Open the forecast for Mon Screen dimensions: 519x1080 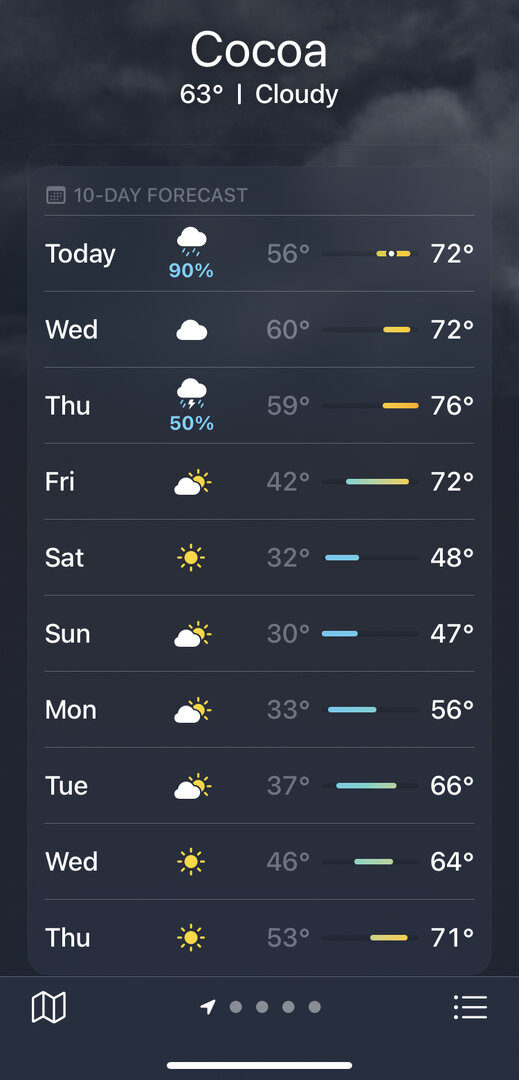click(x=260, y=709)
